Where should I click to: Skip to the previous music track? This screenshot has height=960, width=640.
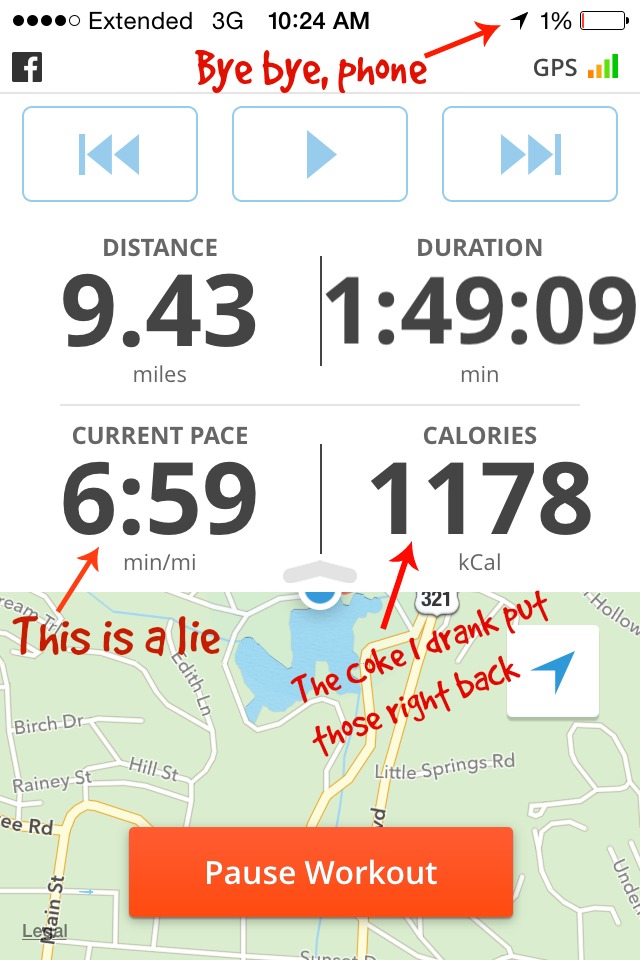click(x=110, y=154)
